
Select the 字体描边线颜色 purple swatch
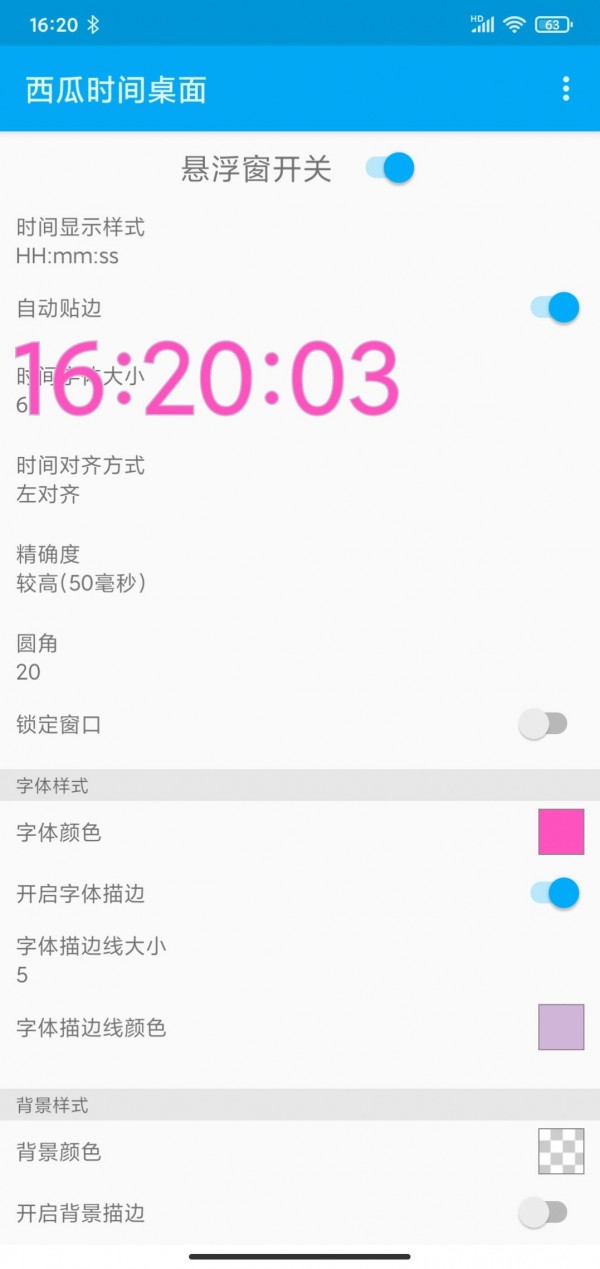561,1027
